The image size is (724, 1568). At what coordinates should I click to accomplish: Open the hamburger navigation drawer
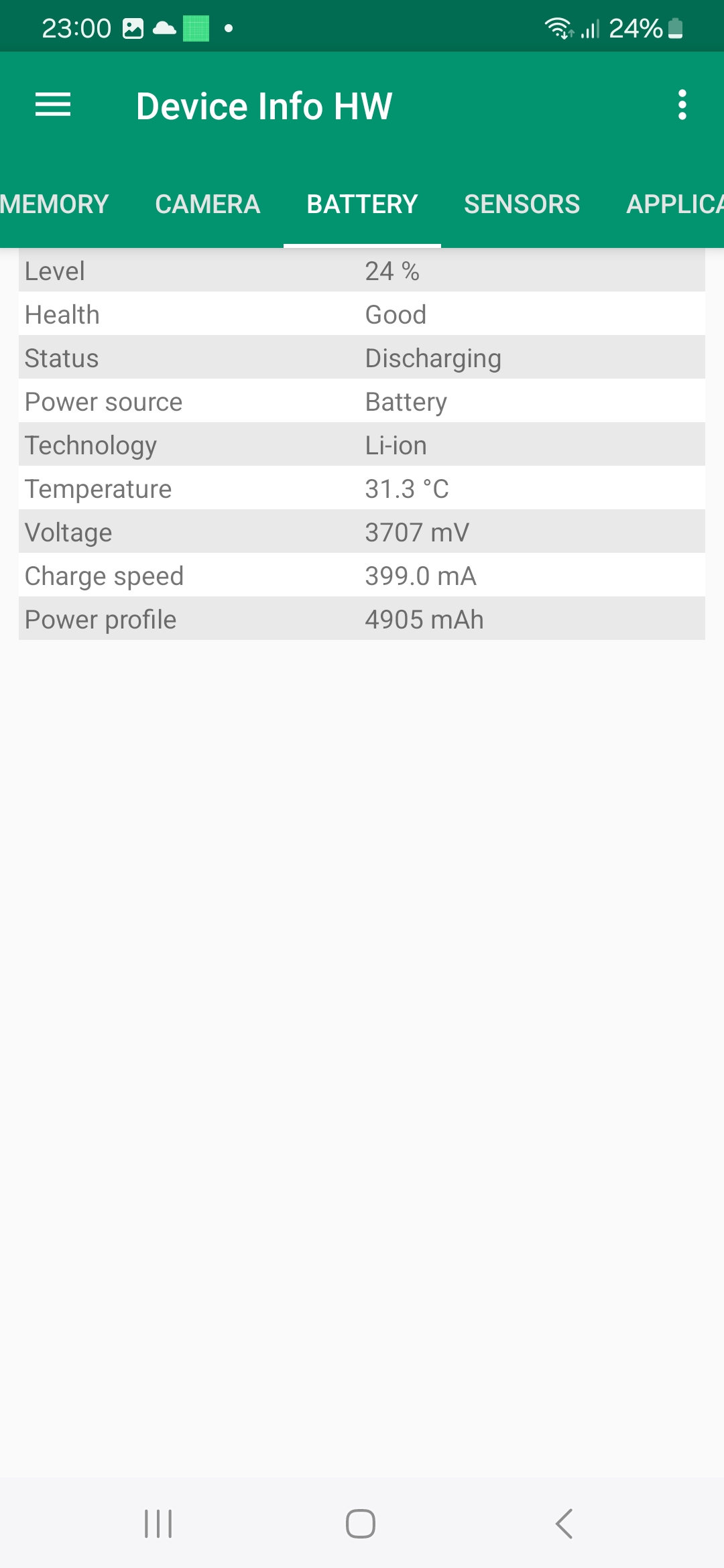click(53, 105)
